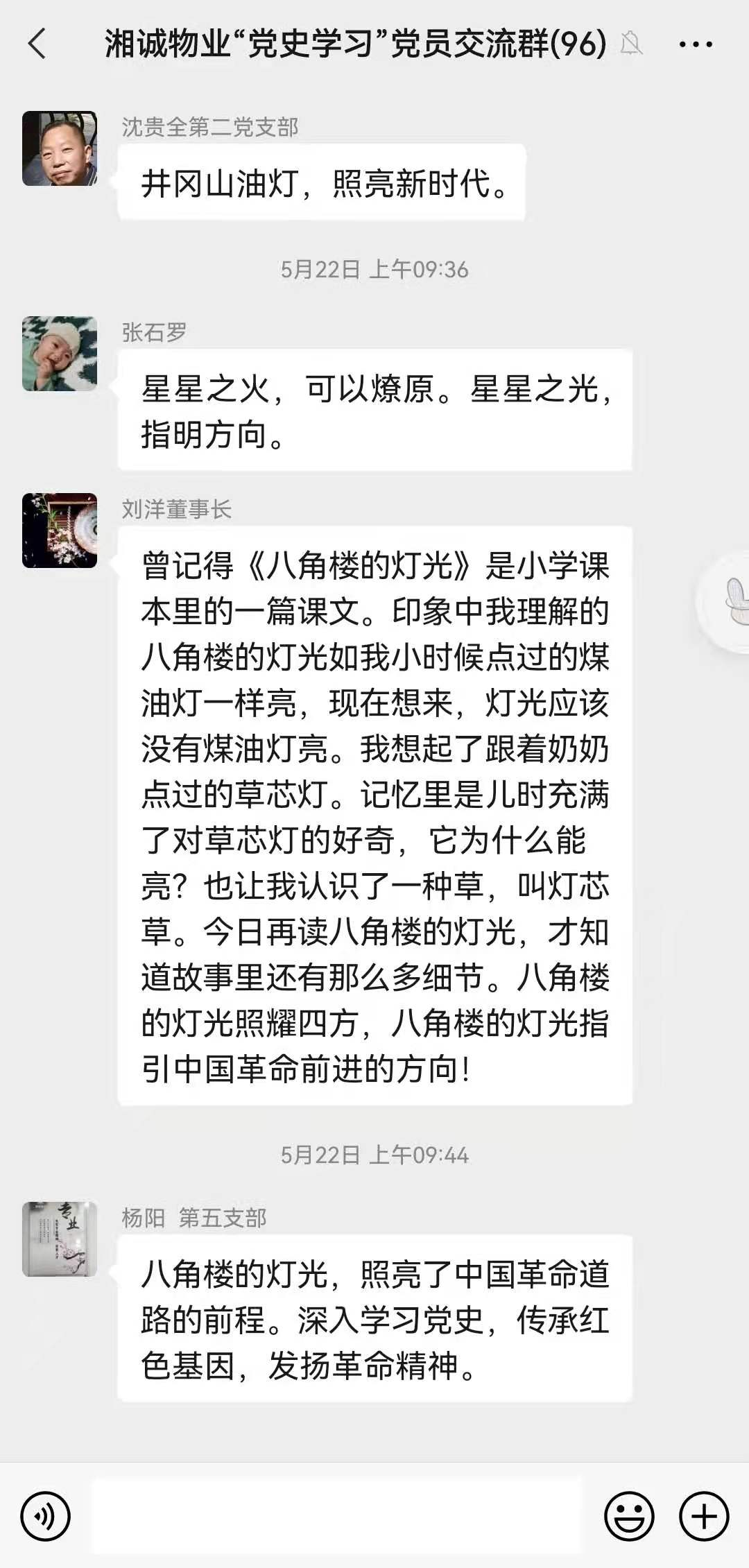Open 杨阳 第五支部's profile avatar
Viewport: 749px width, 1568px height.
tap(60, 1239)
